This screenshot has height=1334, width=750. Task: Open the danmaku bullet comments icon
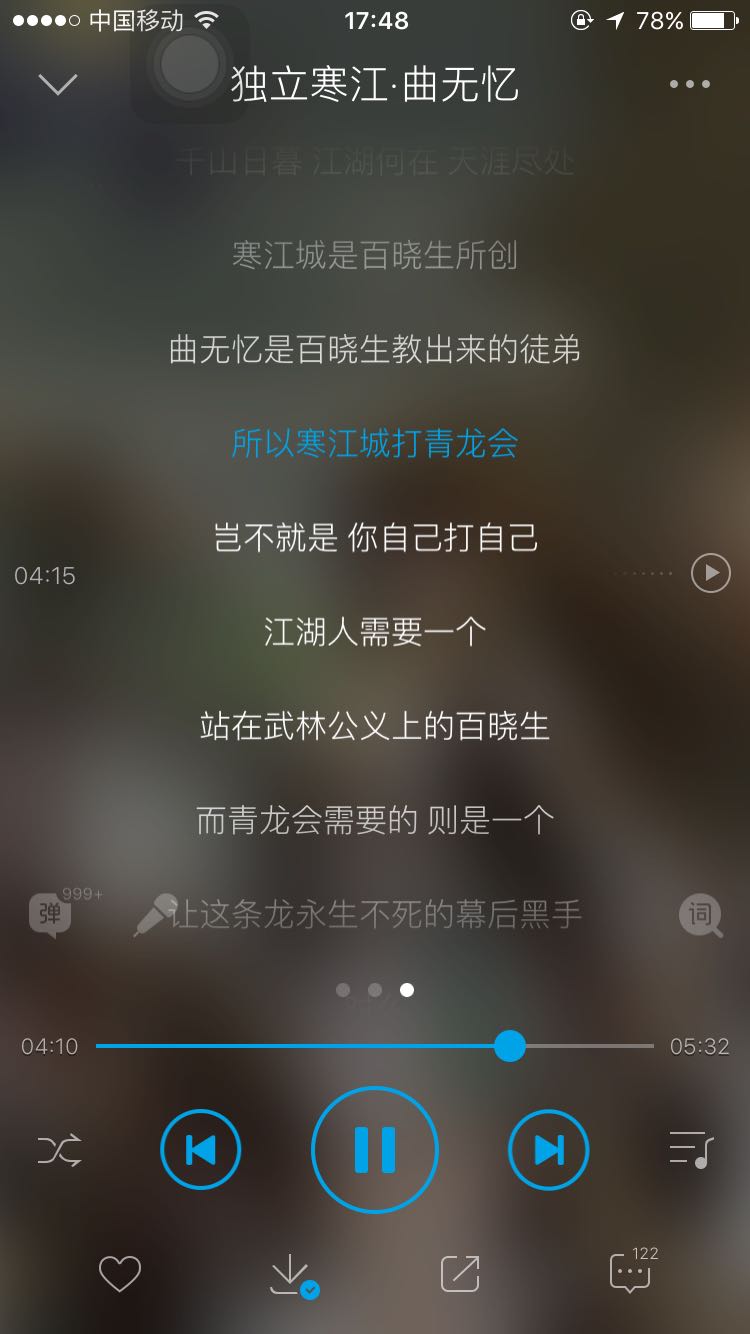point(52,914)
